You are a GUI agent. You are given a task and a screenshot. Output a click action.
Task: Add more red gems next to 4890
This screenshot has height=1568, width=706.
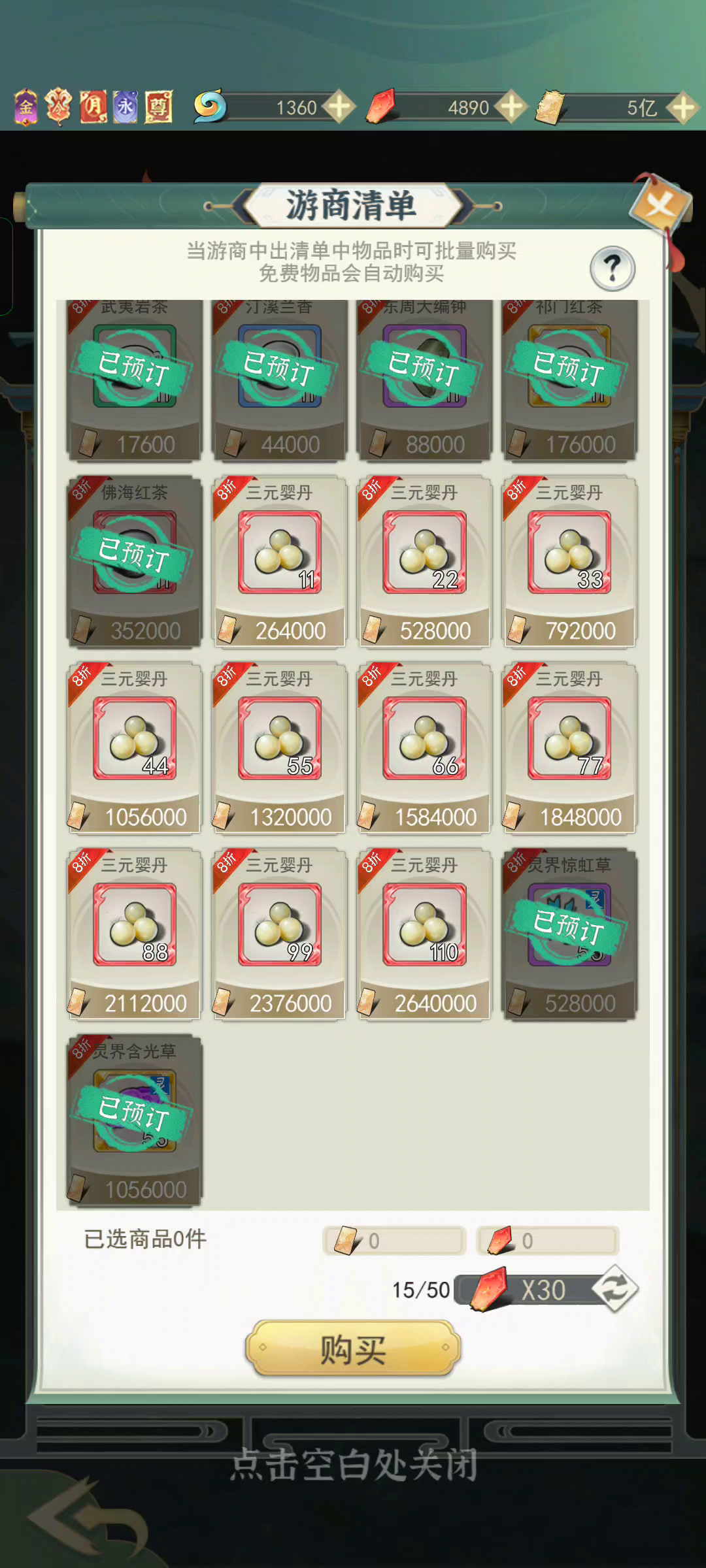coord(511,107)
